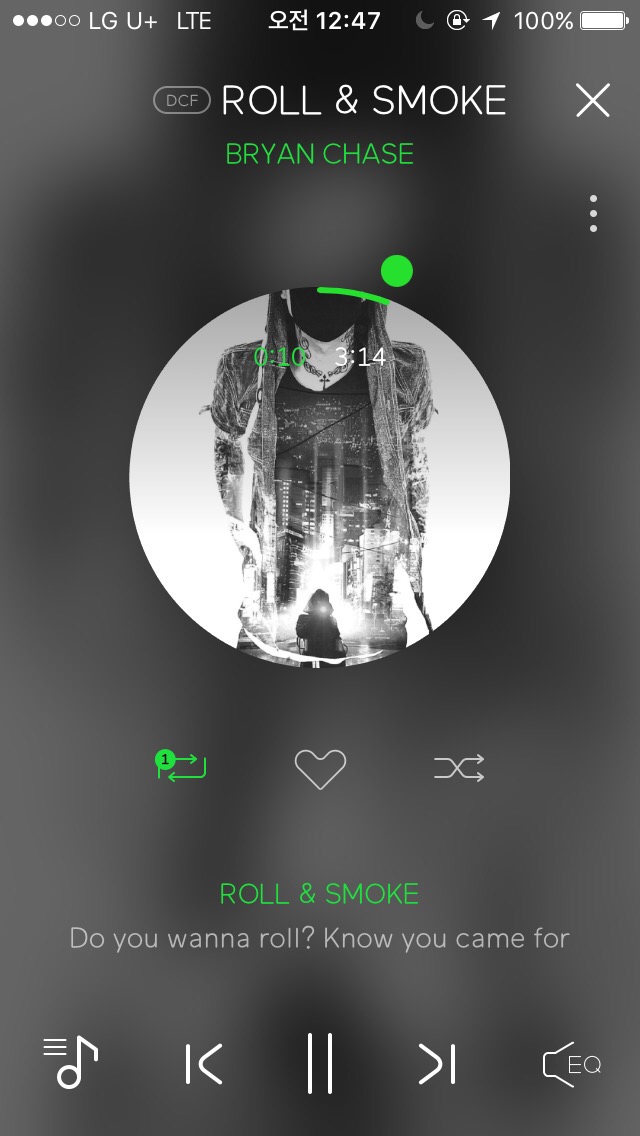Skip to the previous track
The width and height of the screenshot is (640, 1136).
click(x=204, y=1064)
